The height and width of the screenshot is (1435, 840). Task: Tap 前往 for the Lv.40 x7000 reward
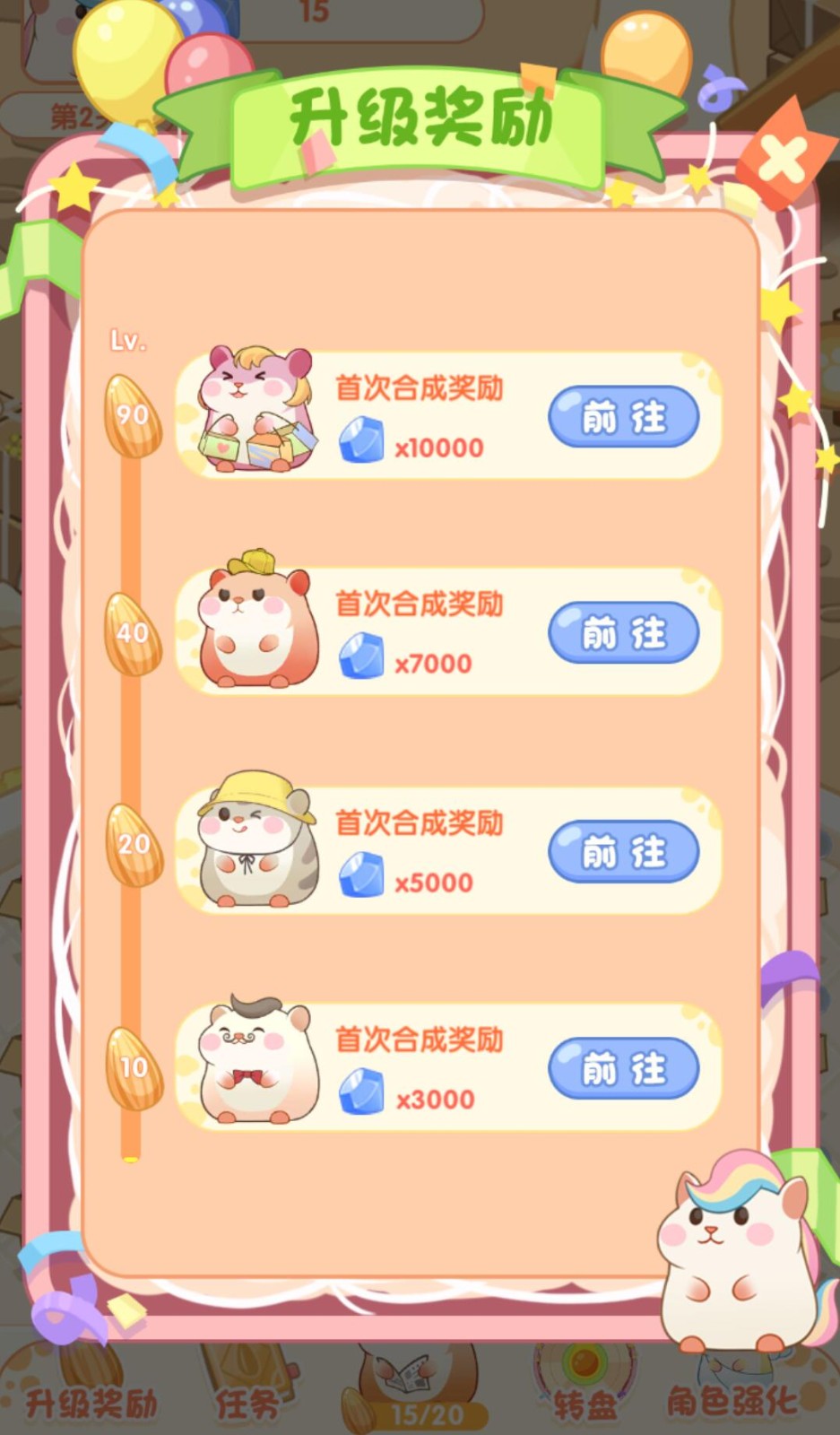point(623,633)
